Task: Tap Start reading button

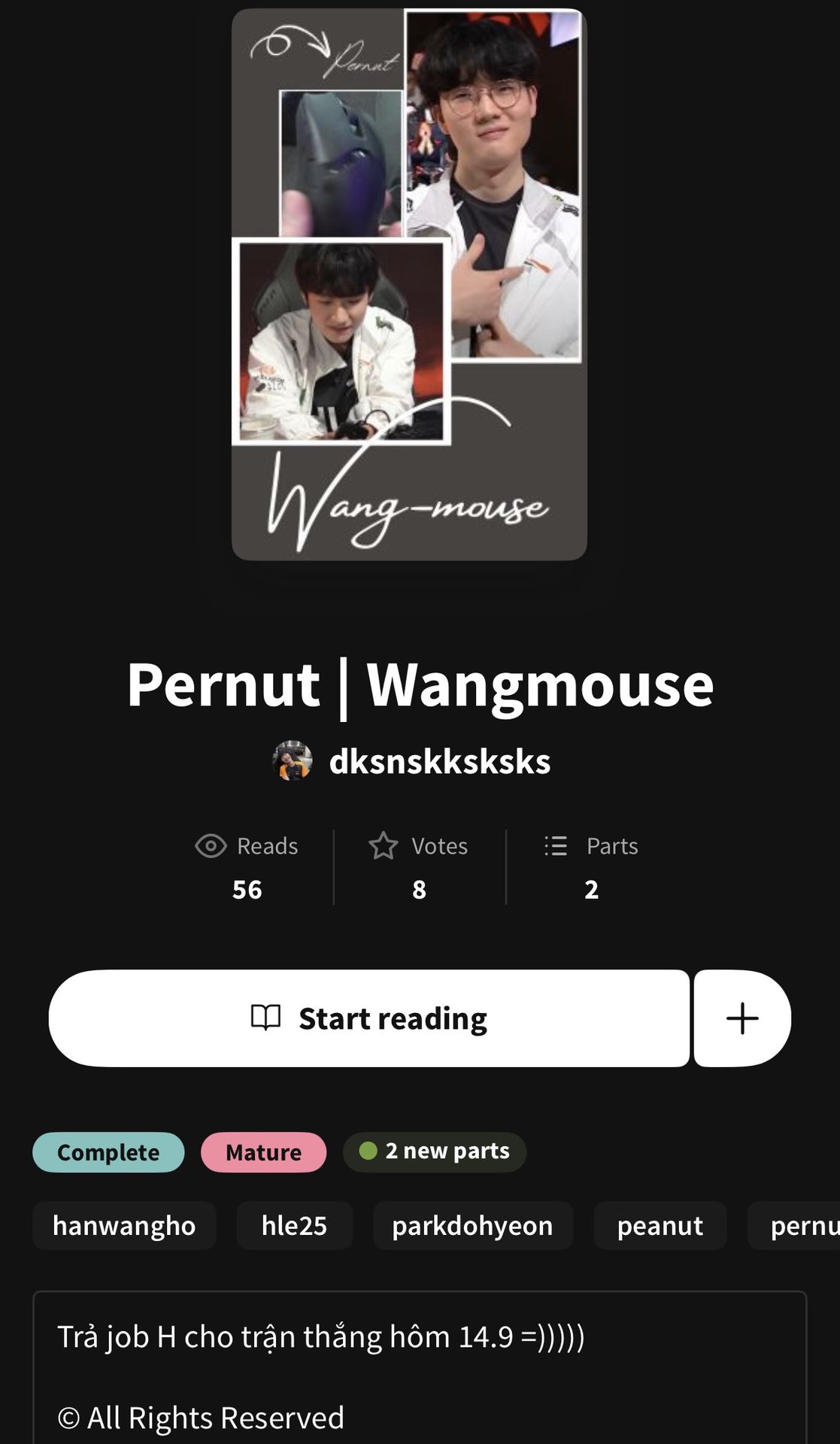Action: tap(368, 1018)
